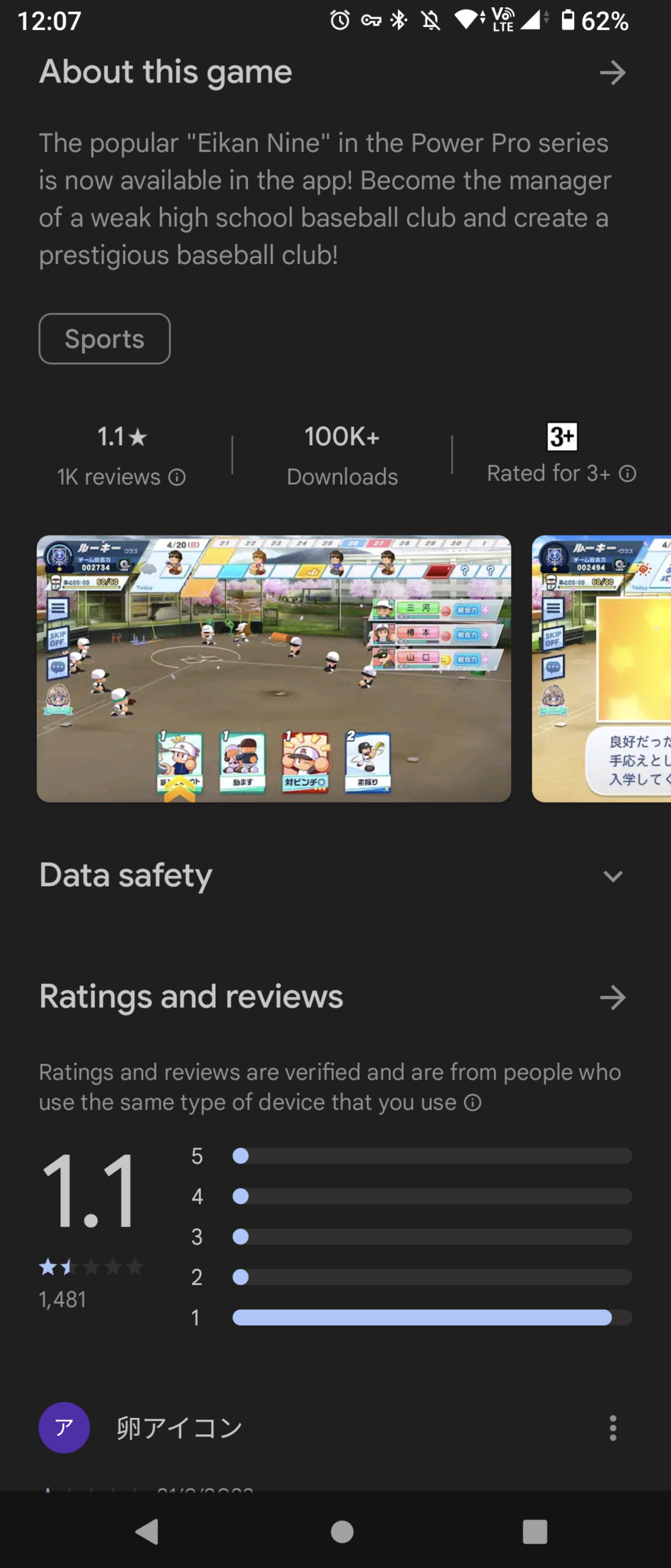Open recent apps

(535, 1532)
